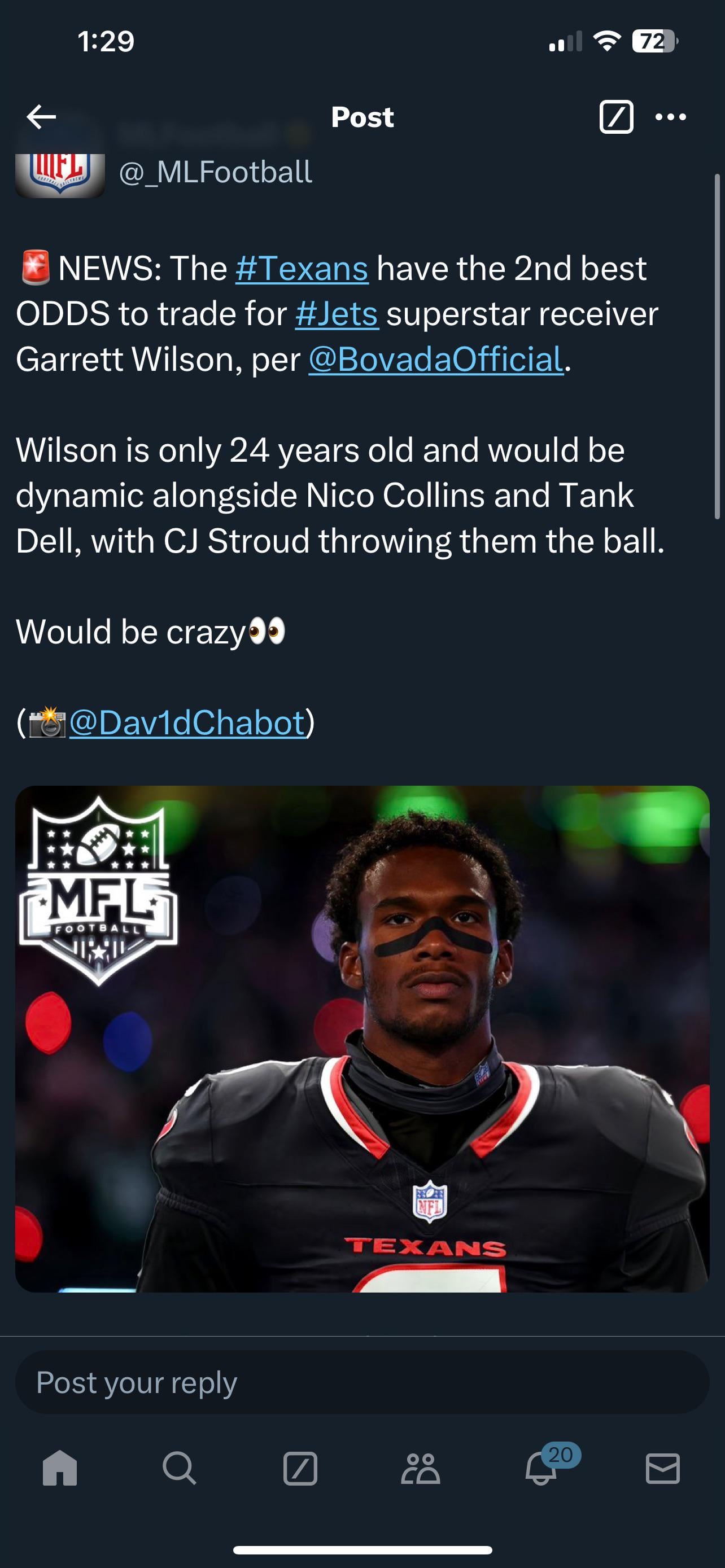This screenshot has width=725, height=1568.
Task: Open the #Texans hashtag
Action: click(x=302, y=269)
